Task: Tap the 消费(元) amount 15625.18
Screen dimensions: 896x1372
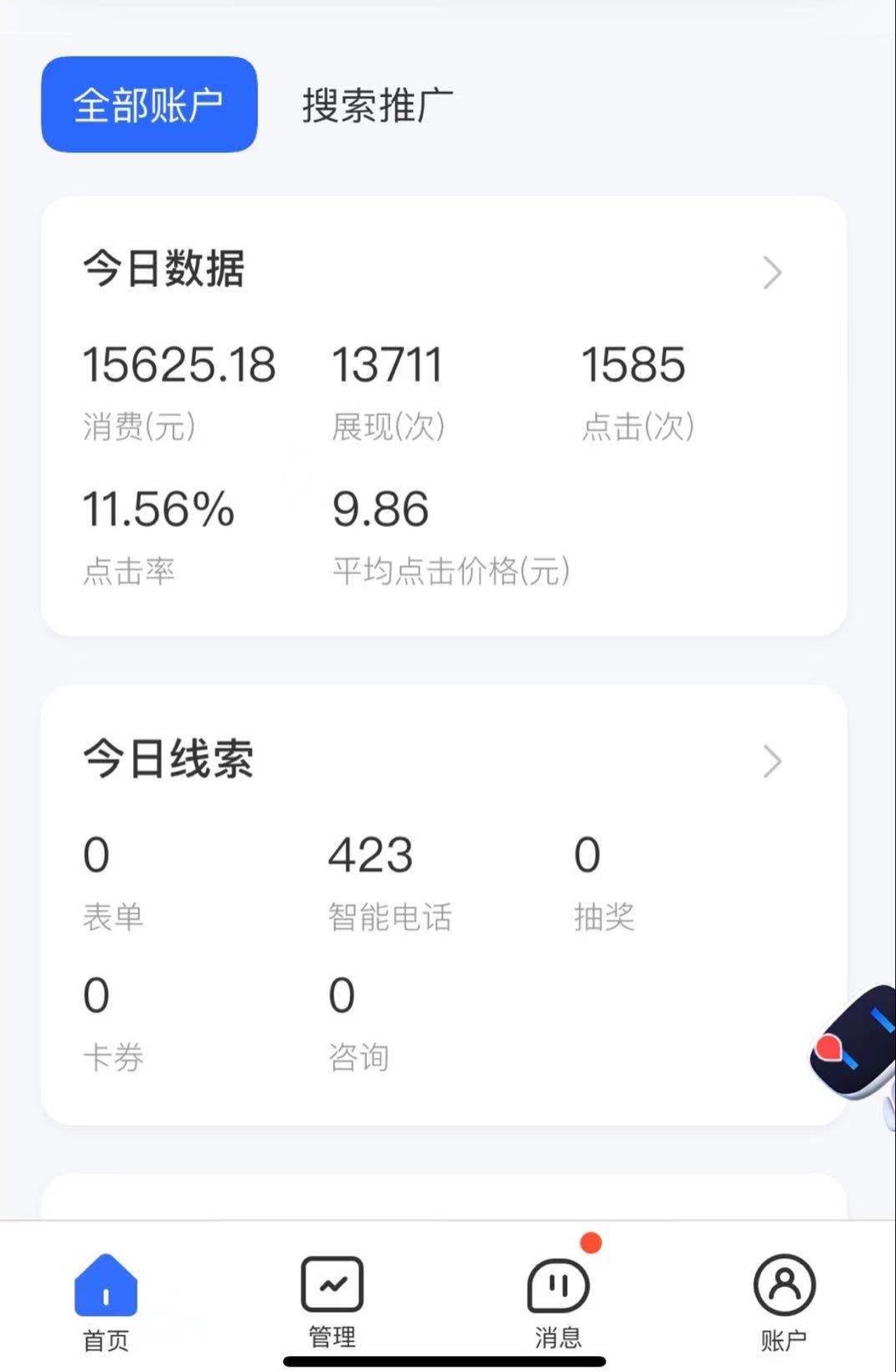Action: pyautogui.click(x=179, y=364)
